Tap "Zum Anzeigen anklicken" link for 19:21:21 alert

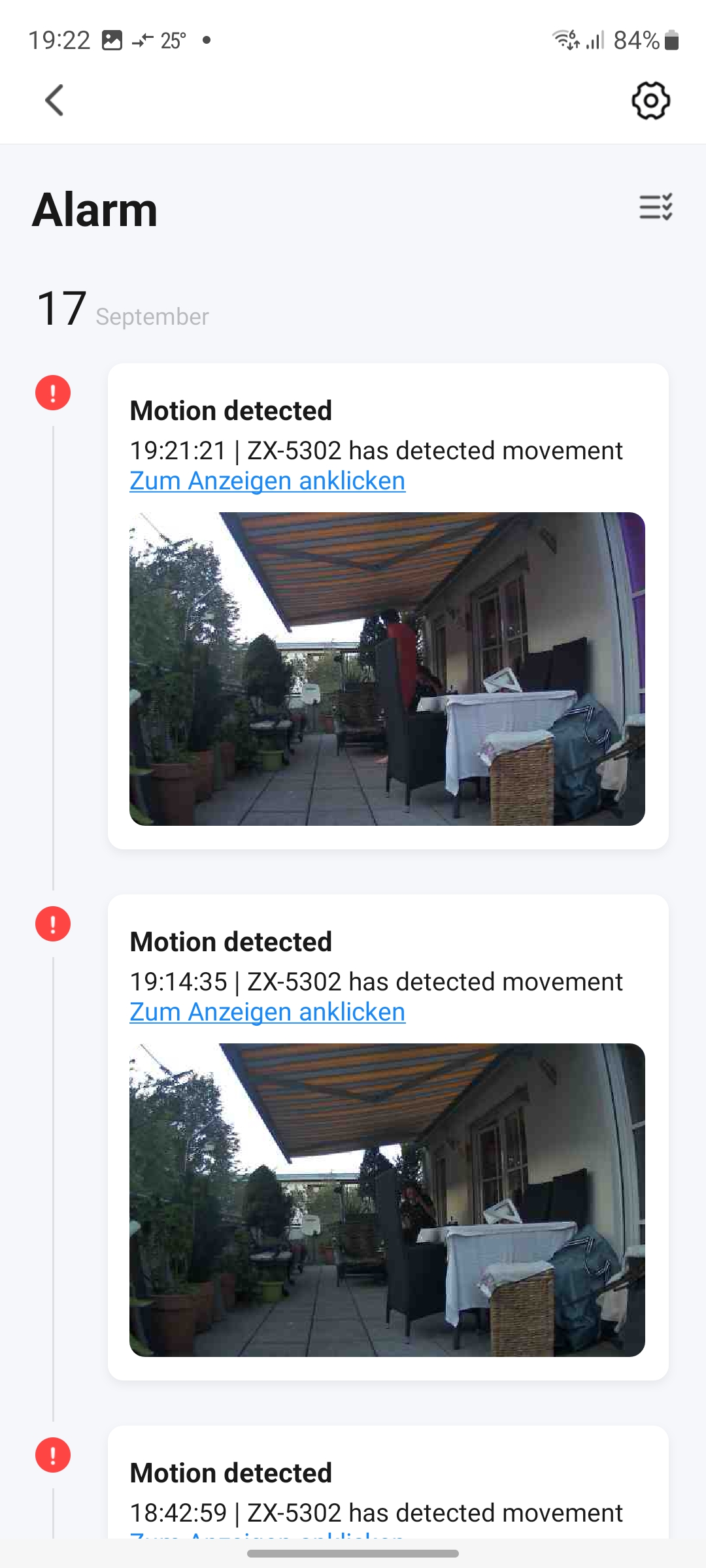pos(267,482)
